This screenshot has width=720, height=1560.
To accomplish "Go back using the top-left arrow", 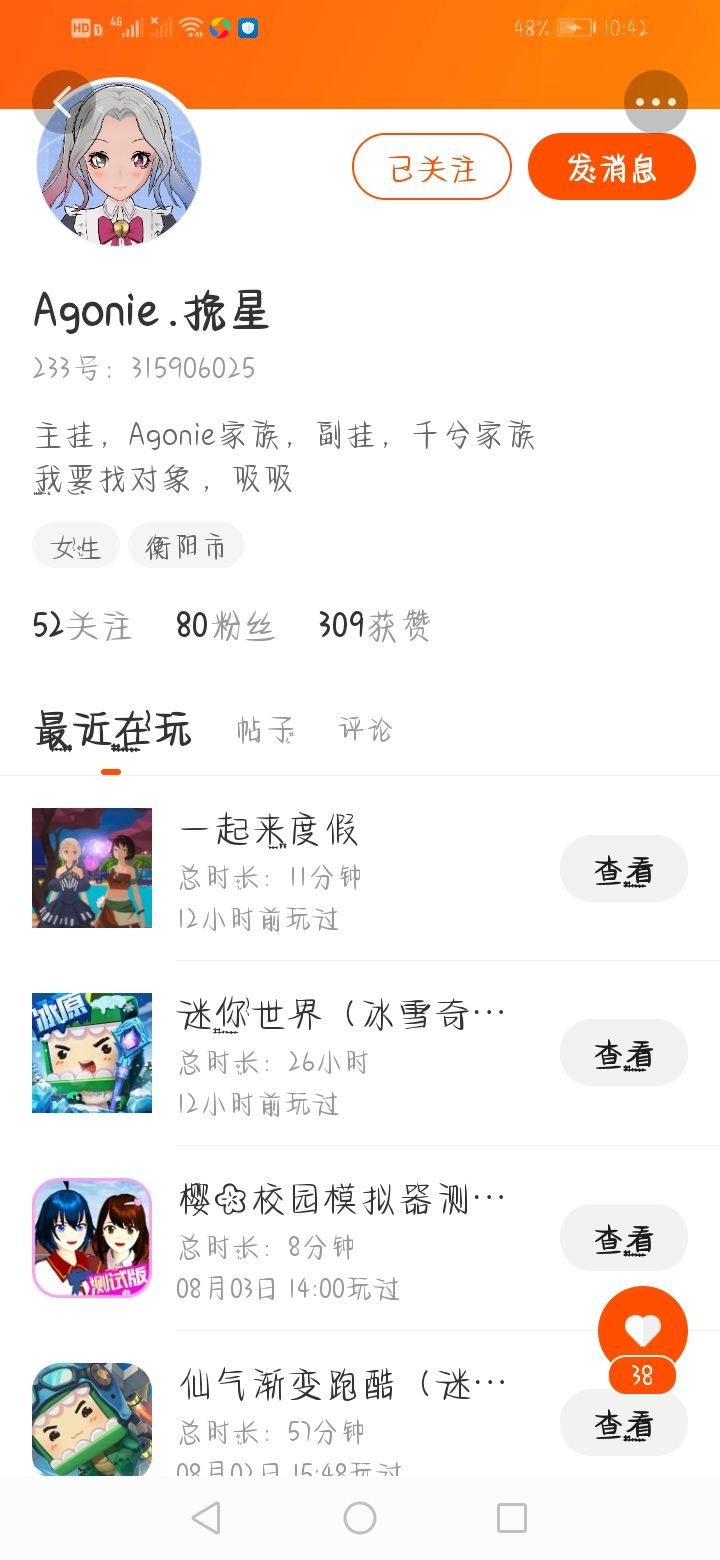I will 62,101.
